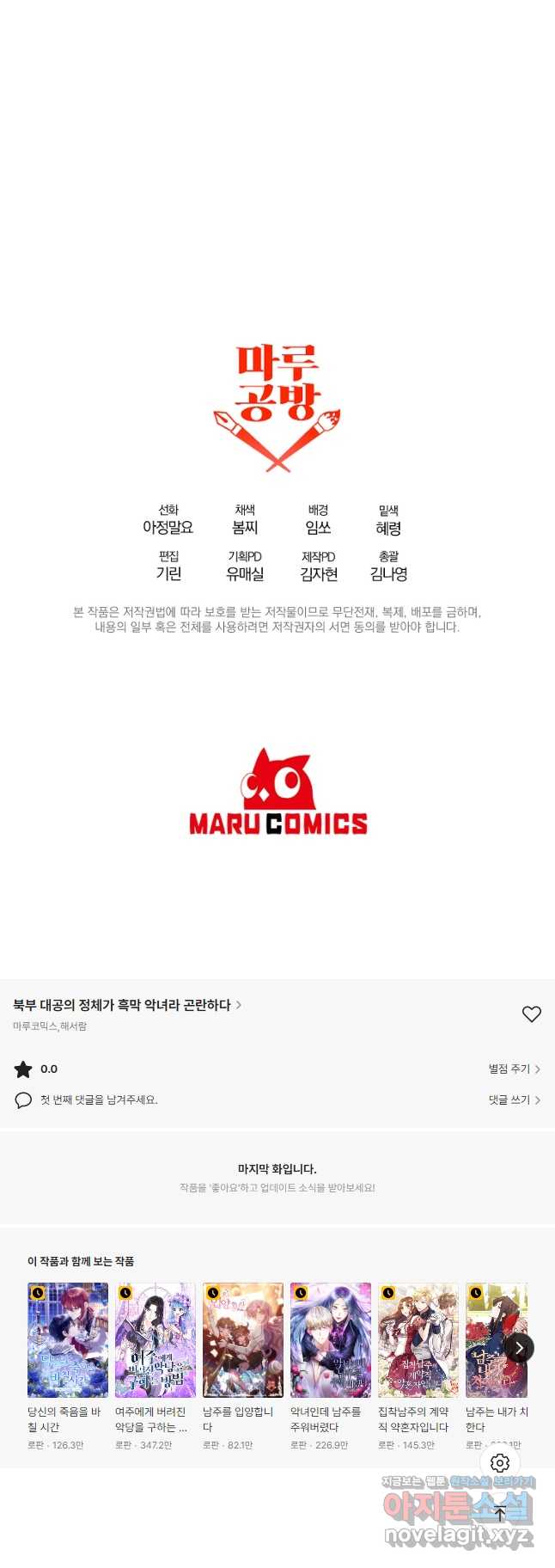555x1568 pixels.
Task: Open the viewer settings gear
Action: [500, 1463]
